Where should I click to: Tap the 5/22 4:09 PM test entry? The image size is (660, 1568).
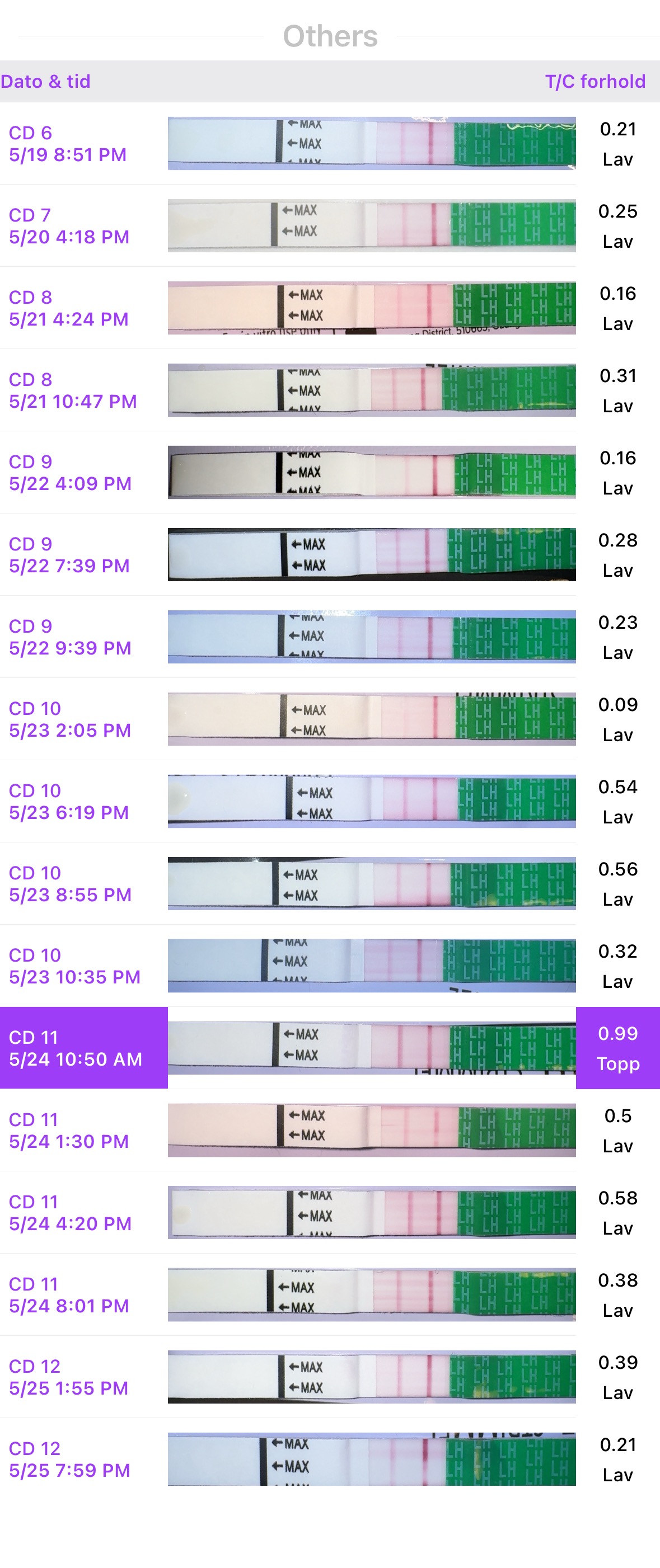329,472
